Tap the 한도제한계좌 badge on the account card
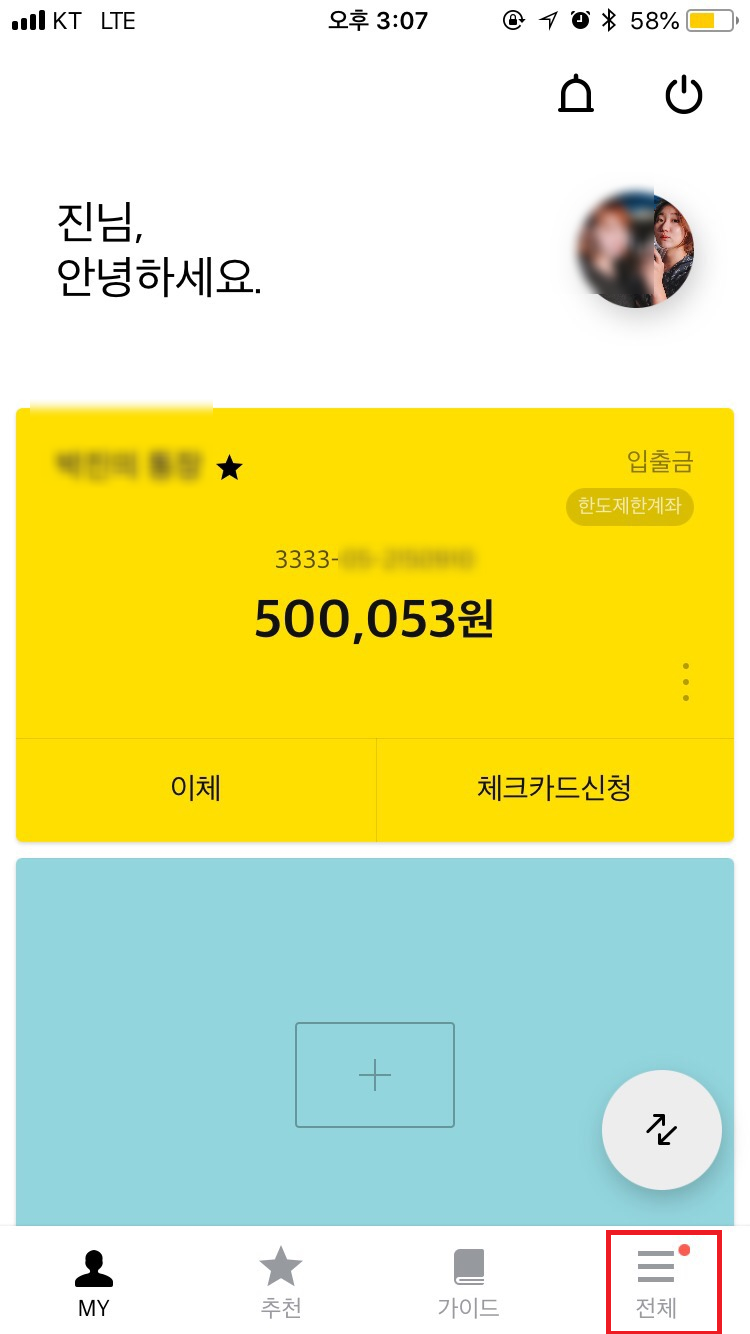The width and height of the screenshot is (750, 1334). 629,507
